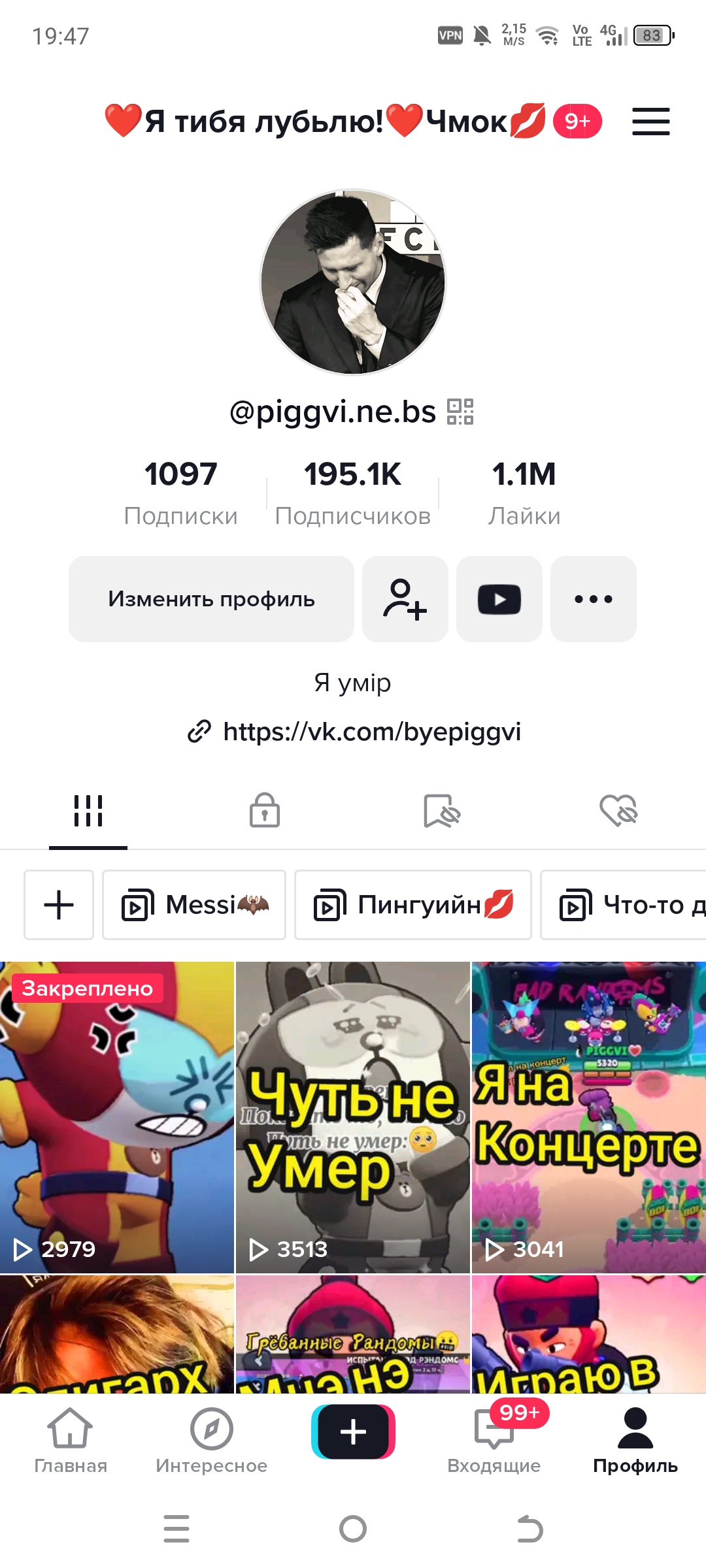Open the linked YouTube channel button

pyautogui.click(x=499, y=599)
